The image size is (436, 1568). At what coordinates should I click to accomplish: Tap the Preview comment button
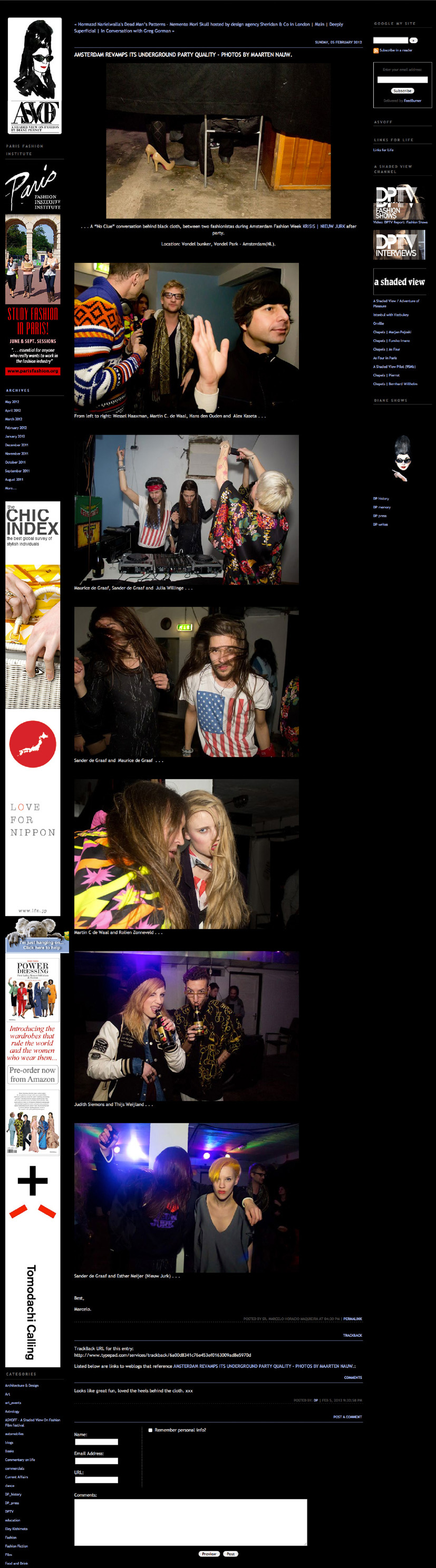tap(209, 1553)
